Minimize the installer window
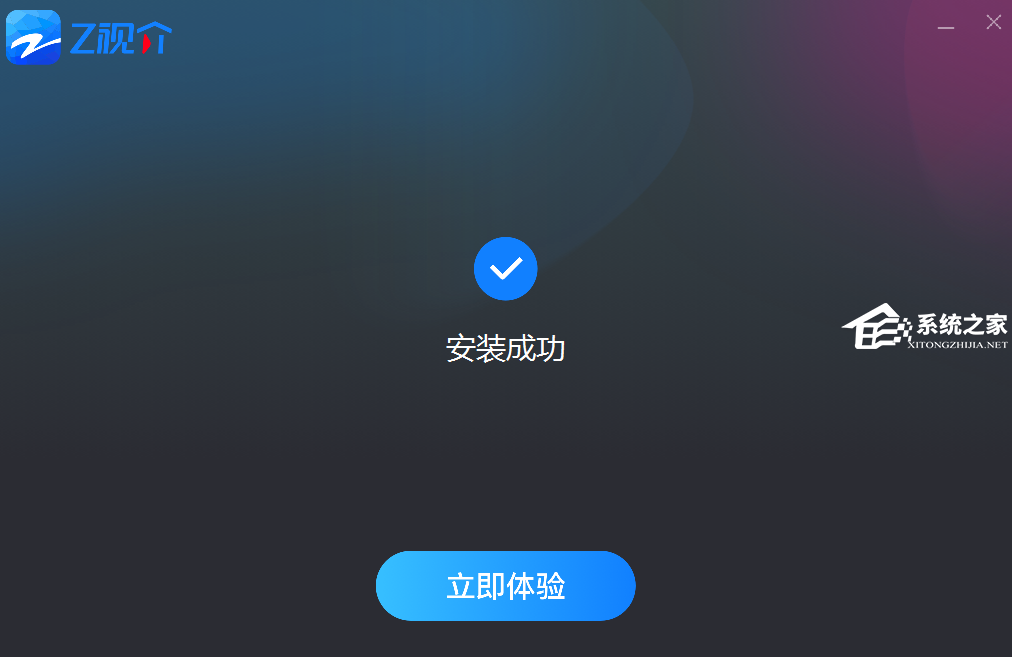This screenshot has width=1012, height=657. point(945,26)
